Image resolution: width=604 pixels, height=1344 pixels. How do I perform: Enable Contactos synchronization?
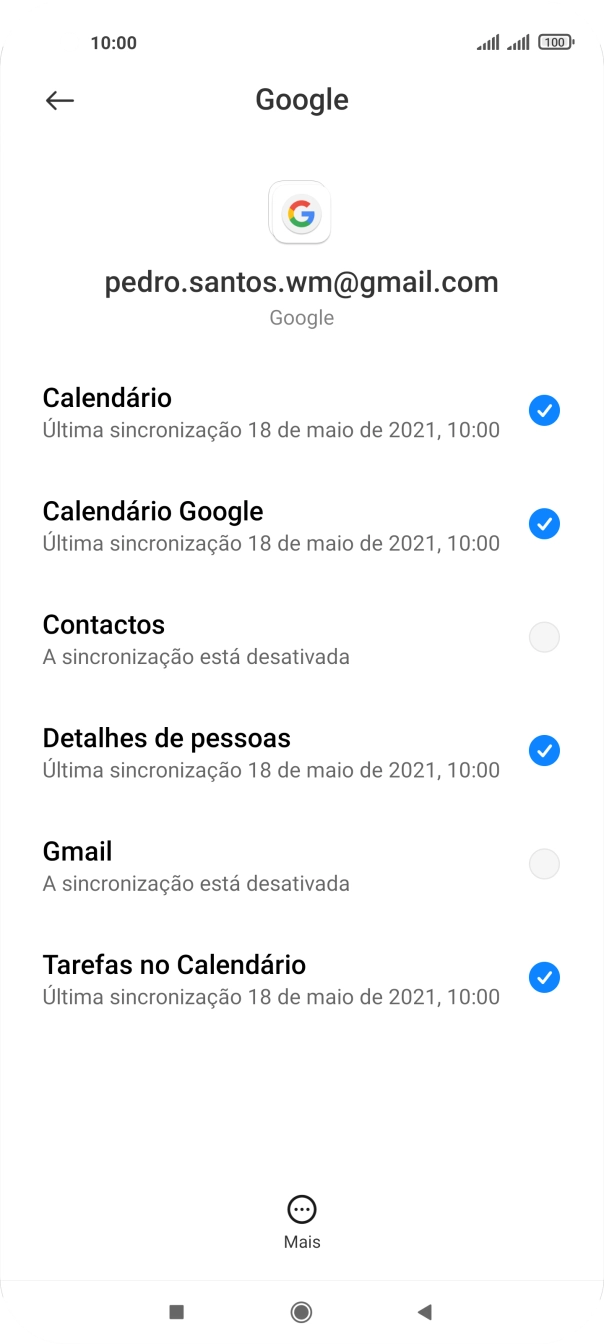tap(544, 637)
